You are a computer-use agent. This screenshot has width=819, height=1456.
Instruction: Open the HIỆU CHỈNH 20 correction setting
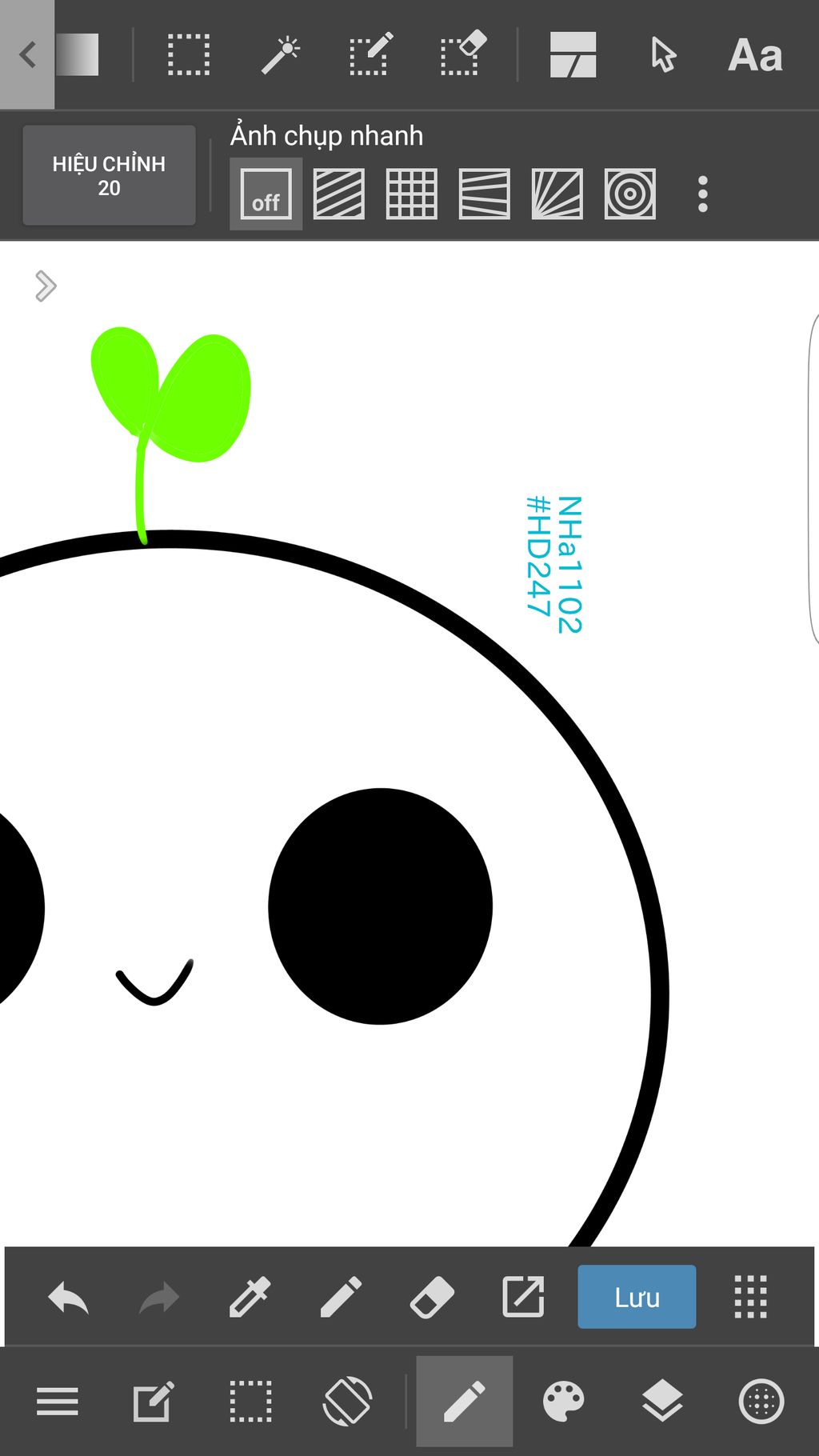[x=109, y=176]
